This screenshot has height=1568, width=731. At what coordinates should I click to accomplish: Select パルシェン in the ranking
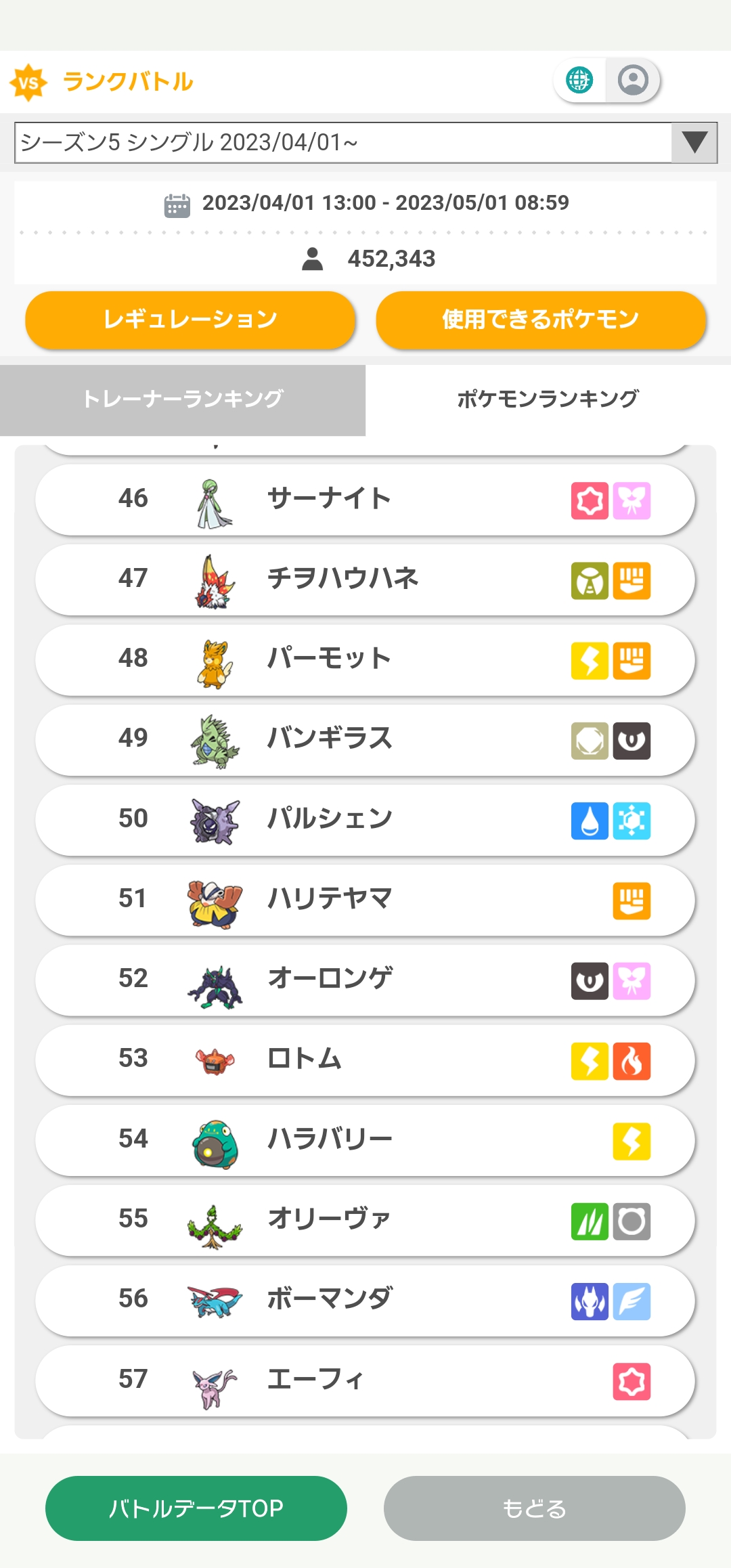coord(365,821)
